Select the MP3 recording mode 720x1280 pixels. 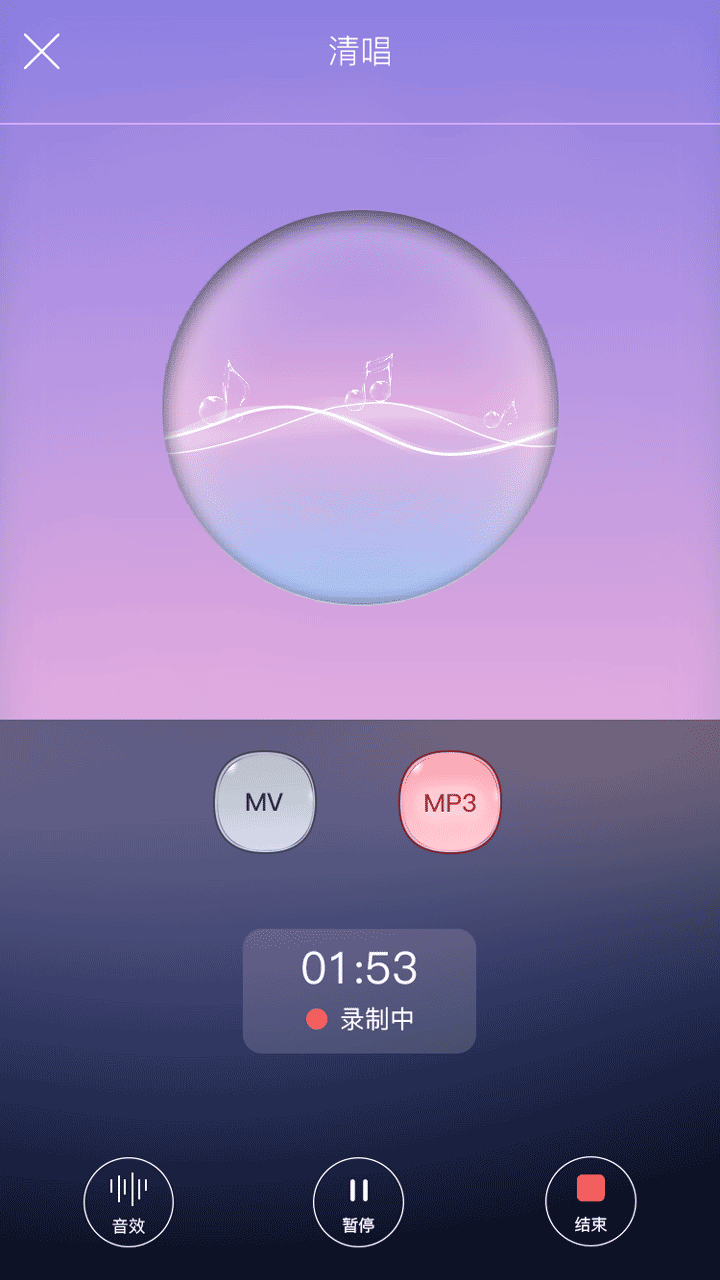pyautogui.click(x=450, y=802)
